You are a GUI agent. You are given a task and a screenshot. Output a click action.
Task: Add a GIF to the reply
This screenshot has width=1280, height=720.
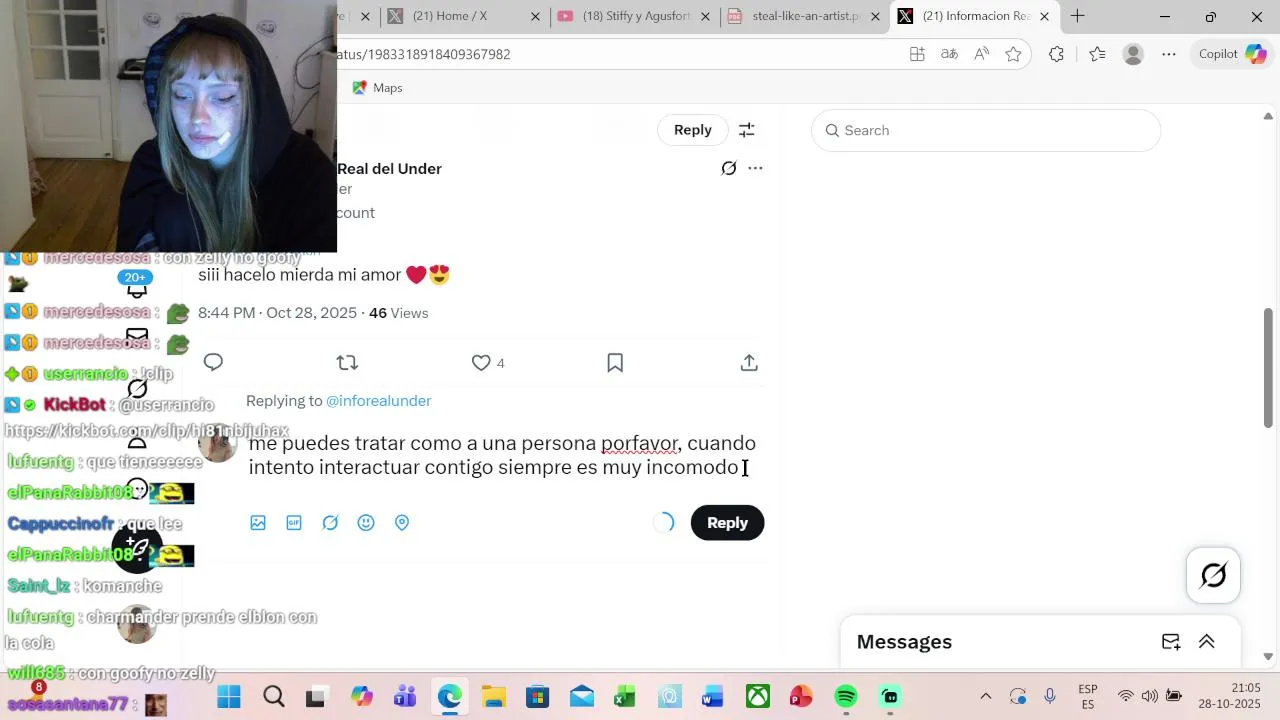click(294, 523)
